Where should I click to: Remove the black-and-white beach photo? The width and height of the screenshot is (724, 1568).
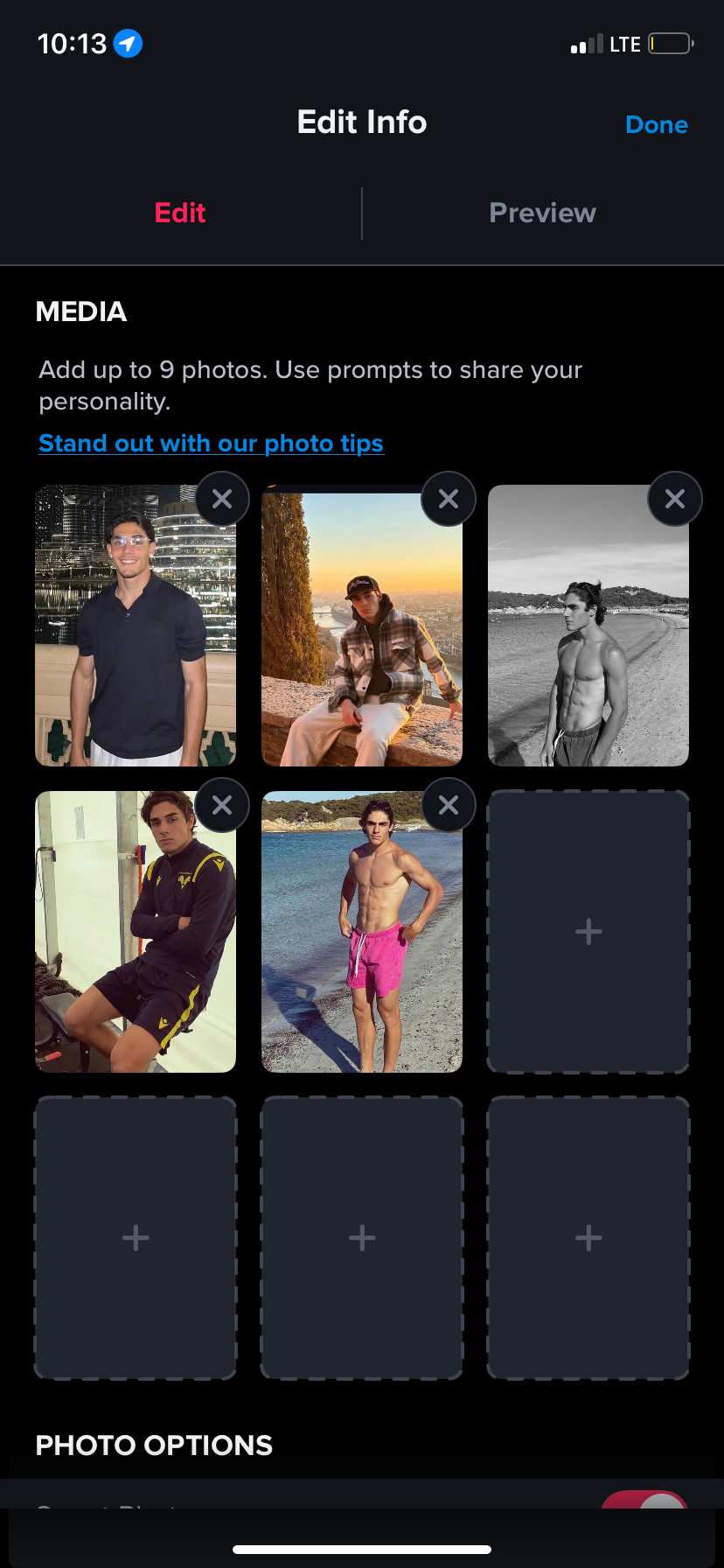click(x=674, y=499)
